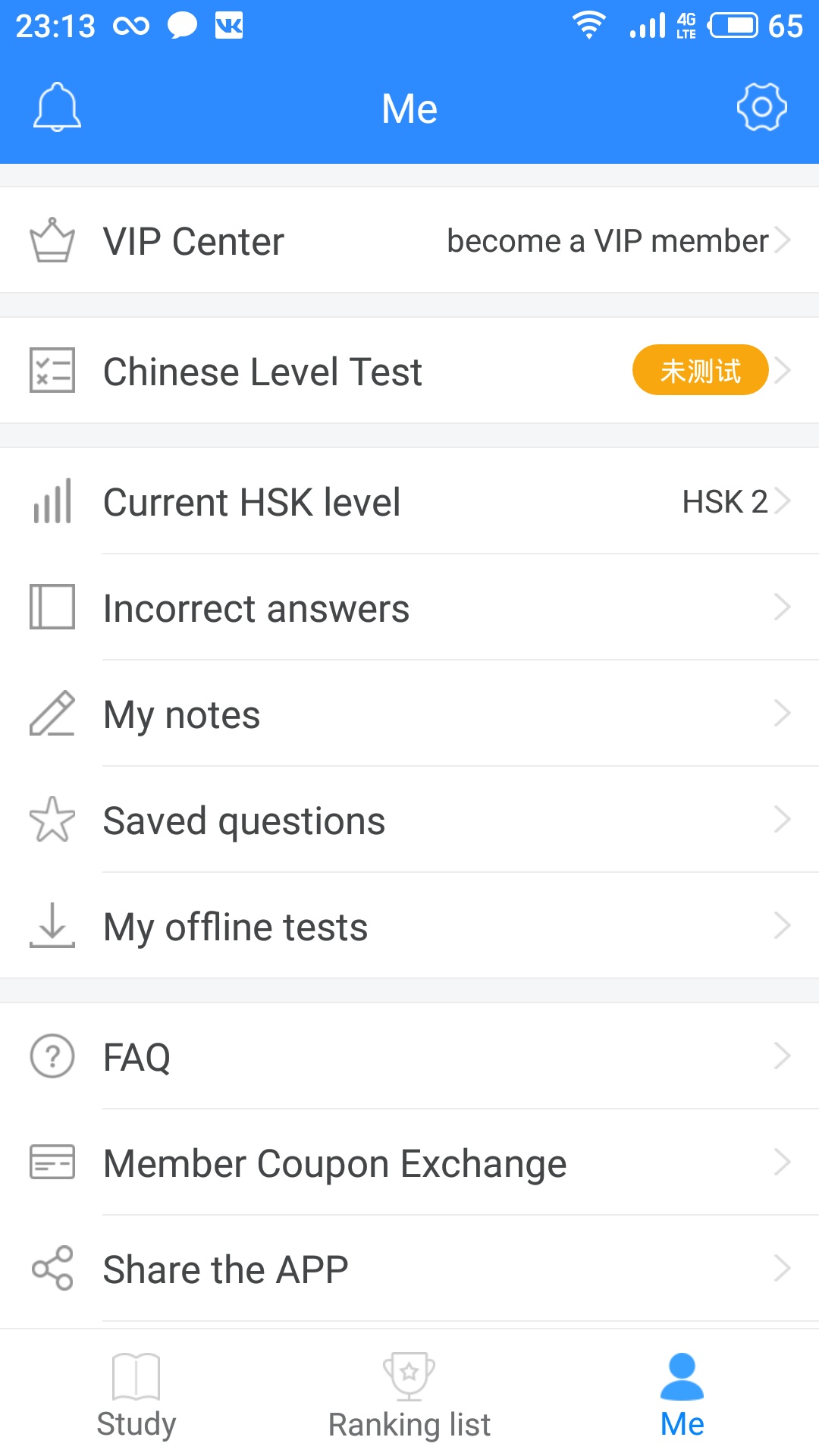The width and height of the screenshot is (819, 1456).
Task: Switch to the Ranking list tab
Action: (x=409, y=1395)
